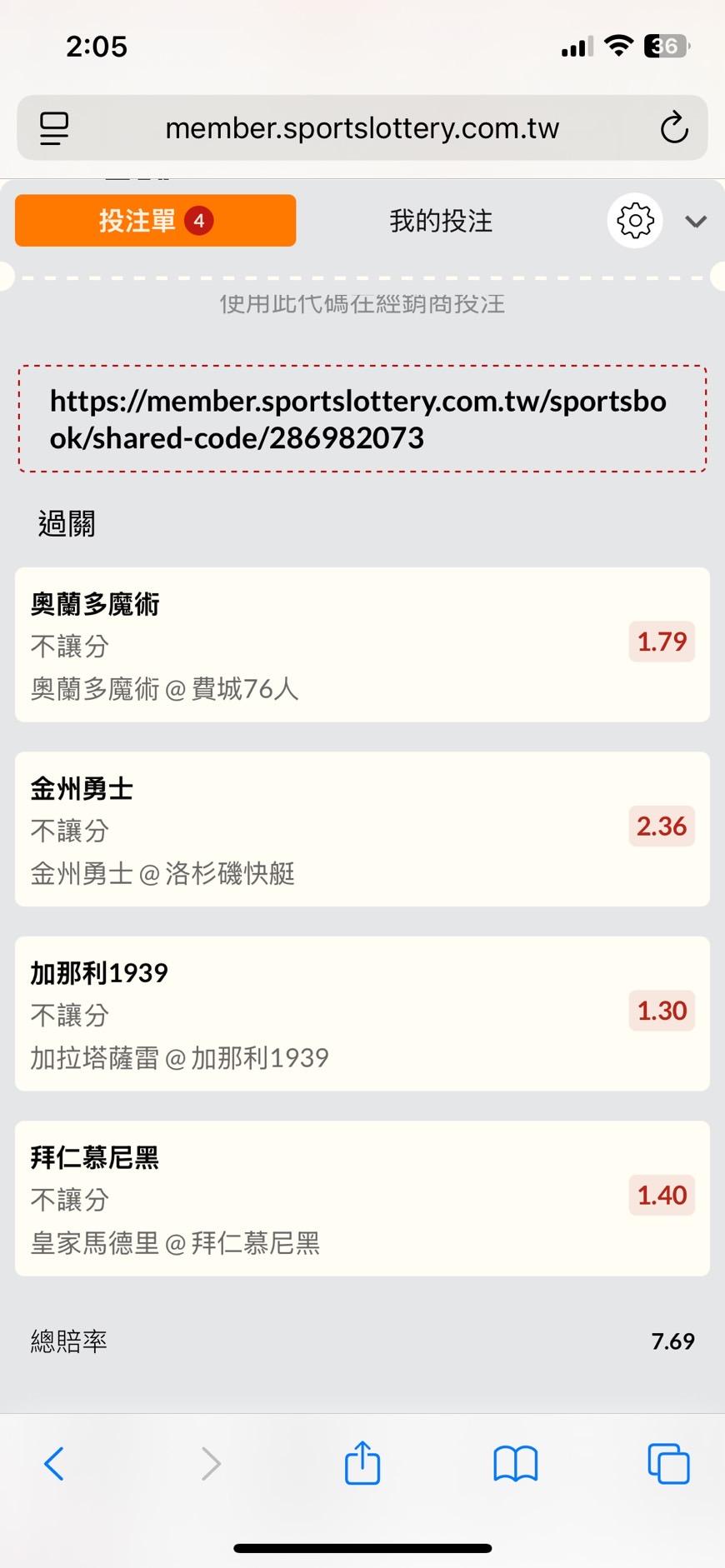Open the 我的投注 tab
The width and height of the screenshot is (725, 1568).
[441, 221]
